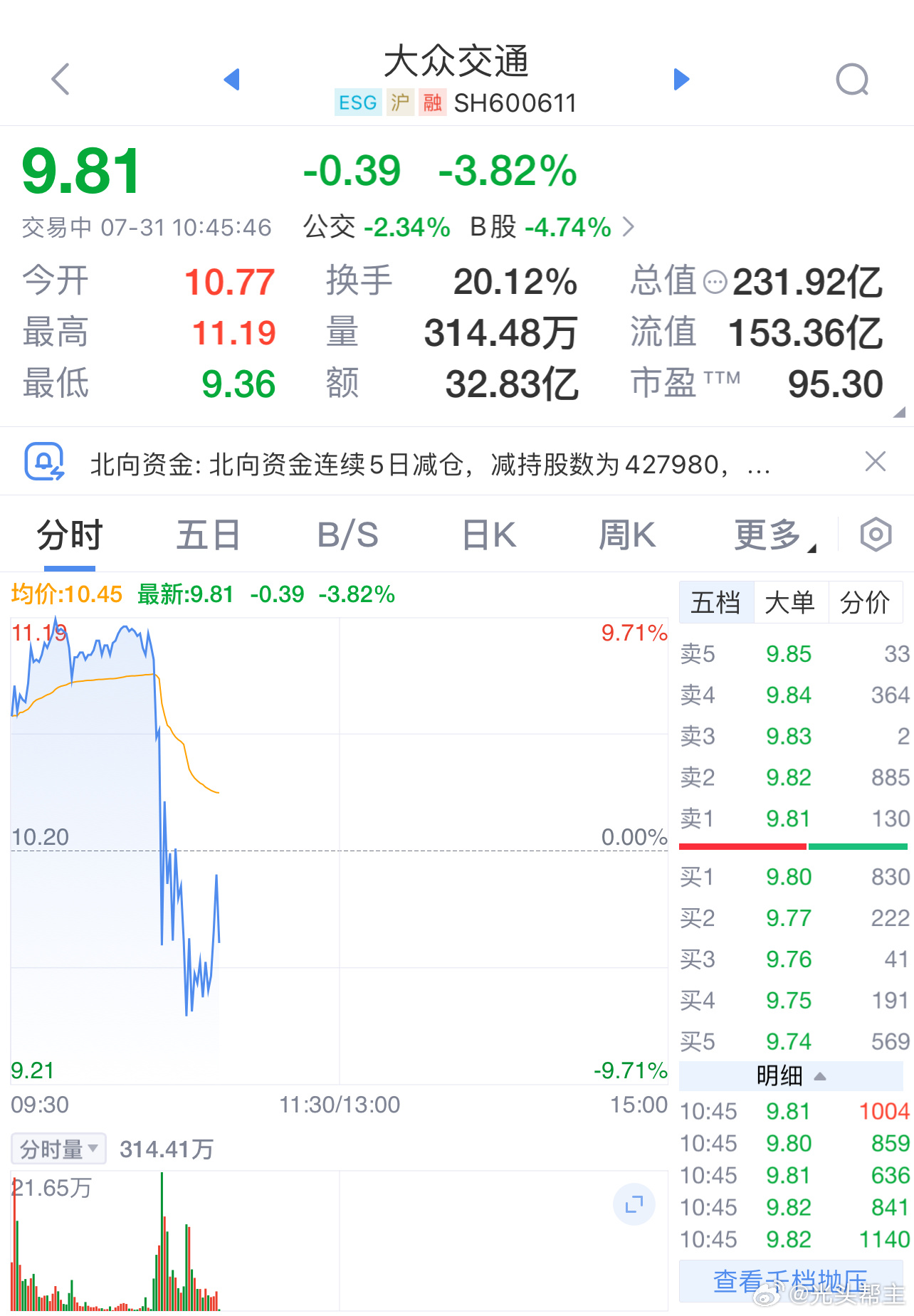The image size is (914, 1316).
Task: Collapse the 明细 trade details
Action: [x=790, y=1076]
